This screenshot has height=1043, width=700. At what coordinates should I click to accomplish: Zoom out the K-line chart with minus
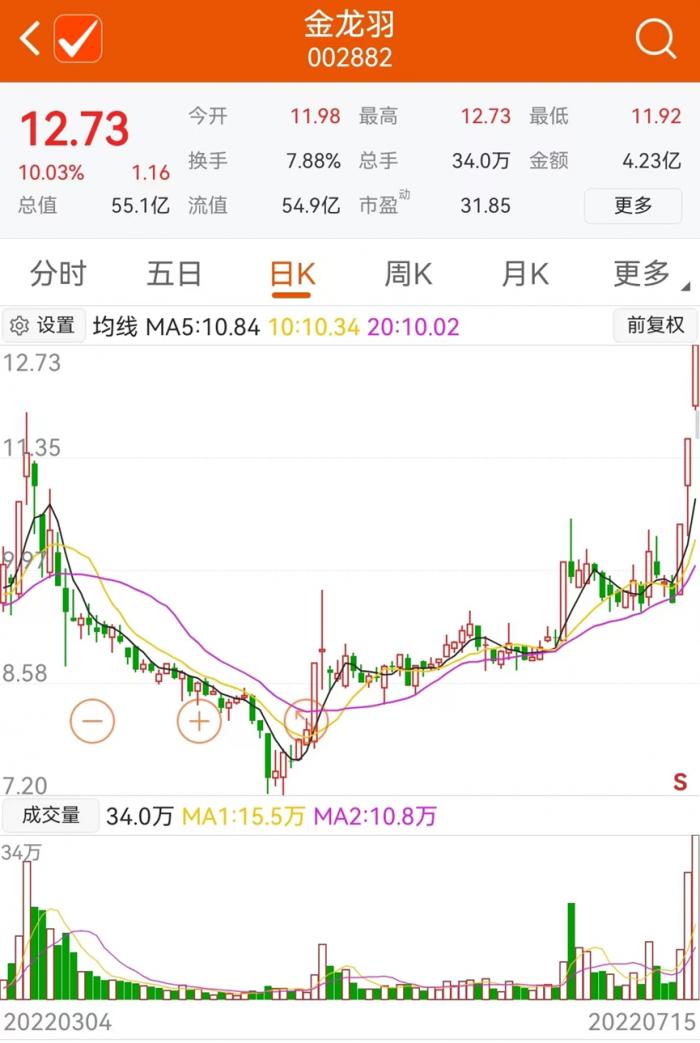pos(93,720)
